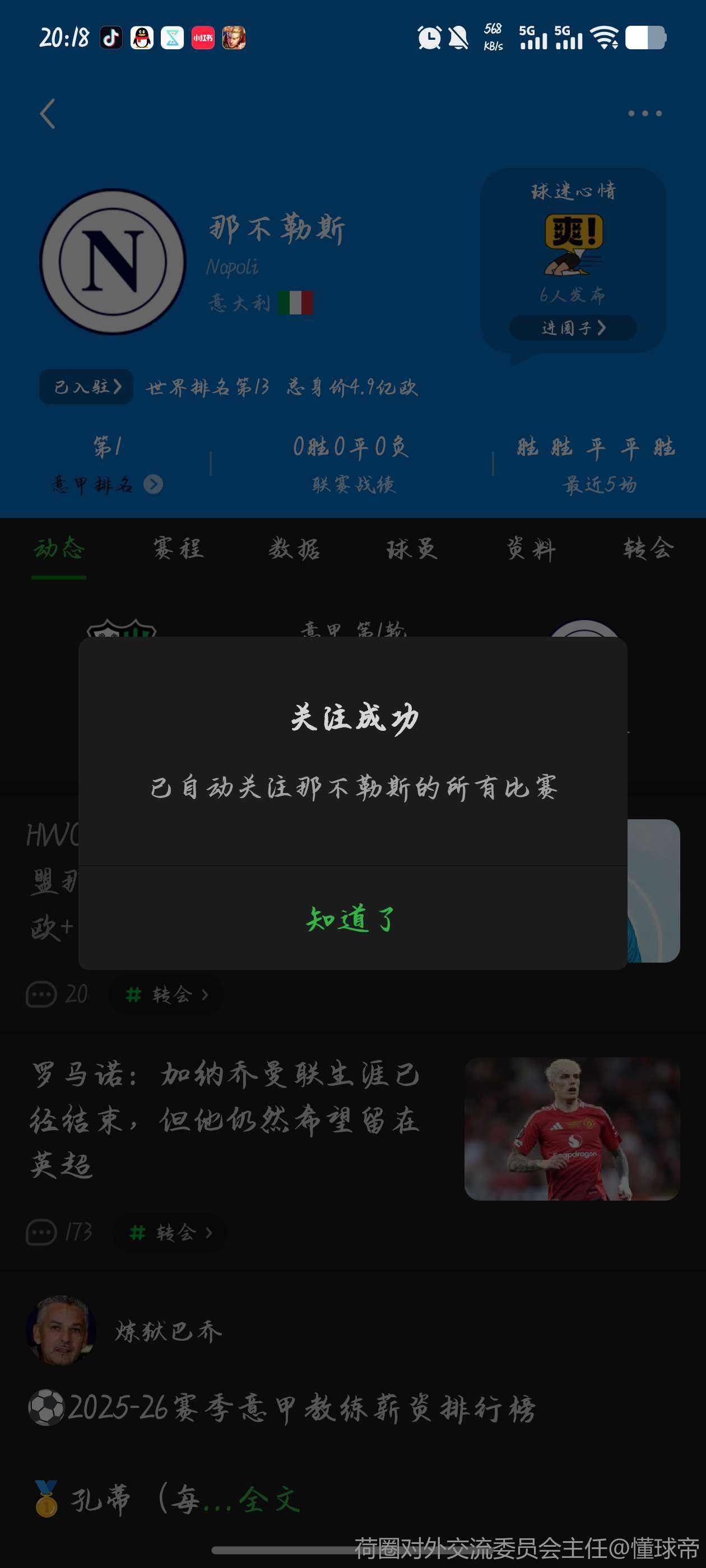Switch to the 数据 tab
The height and width of the screenshot is (1568, 706).
[294, 548]
